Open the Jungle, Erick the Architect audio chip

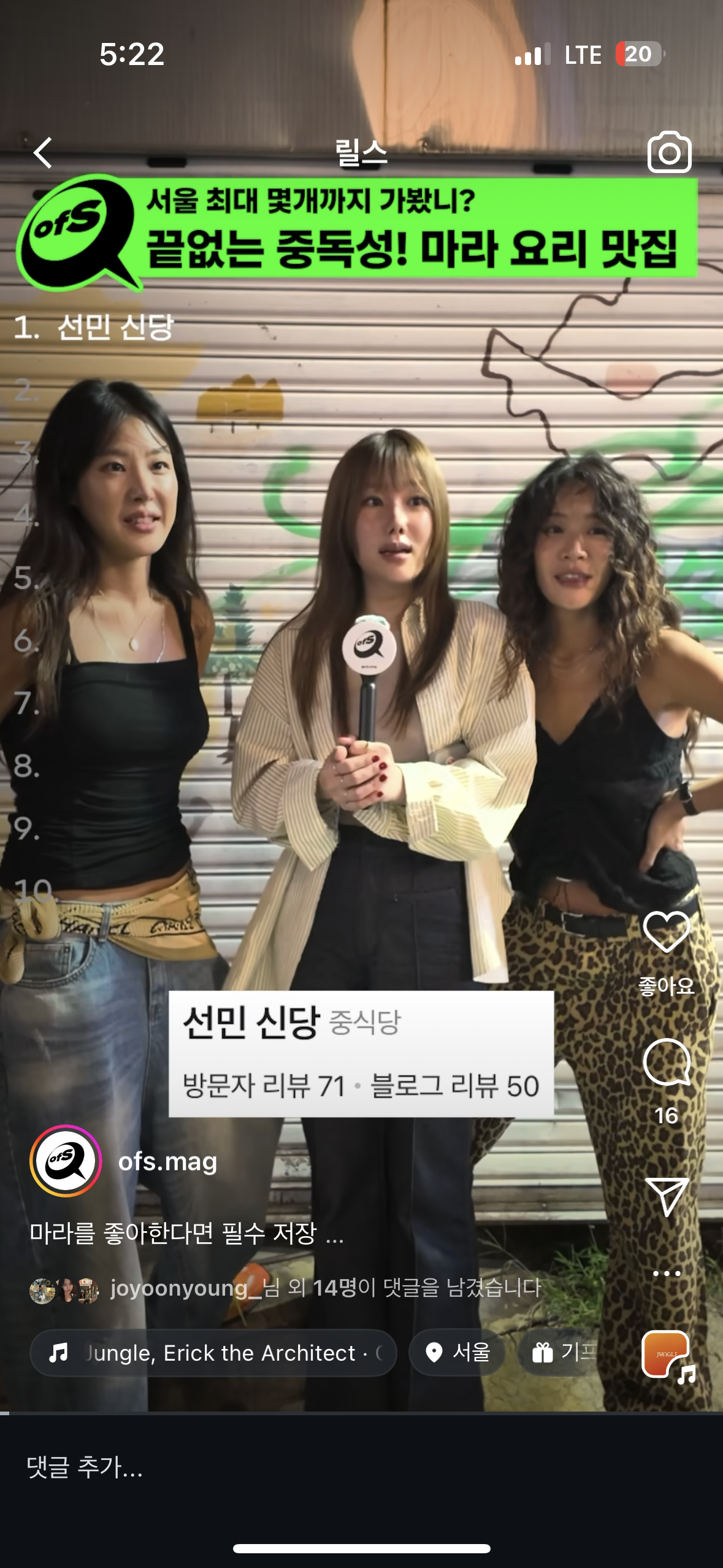pyautogui.click(x=213, y=1353)
